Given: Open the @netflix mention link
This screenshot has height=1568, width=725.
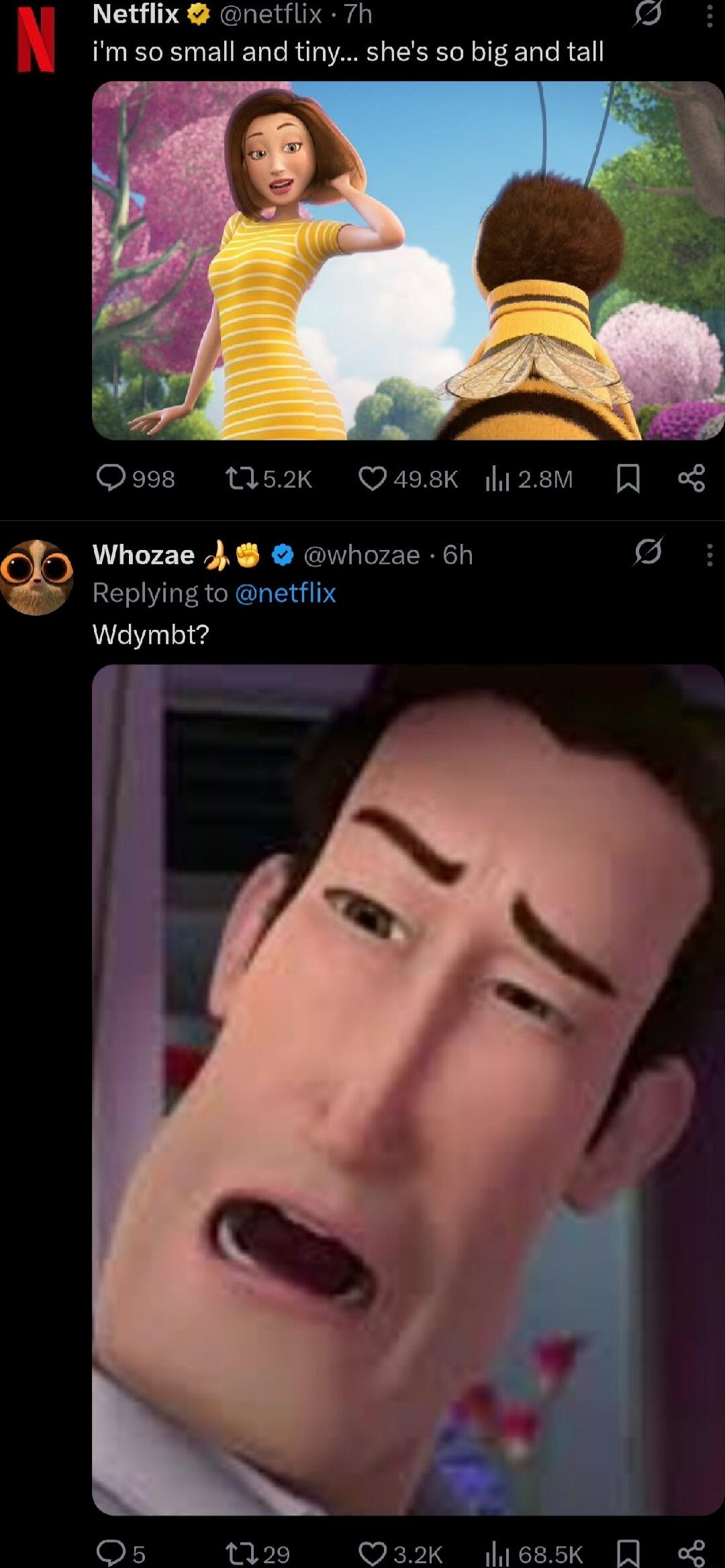Looking at the screenshot, I should coord(285,593).
